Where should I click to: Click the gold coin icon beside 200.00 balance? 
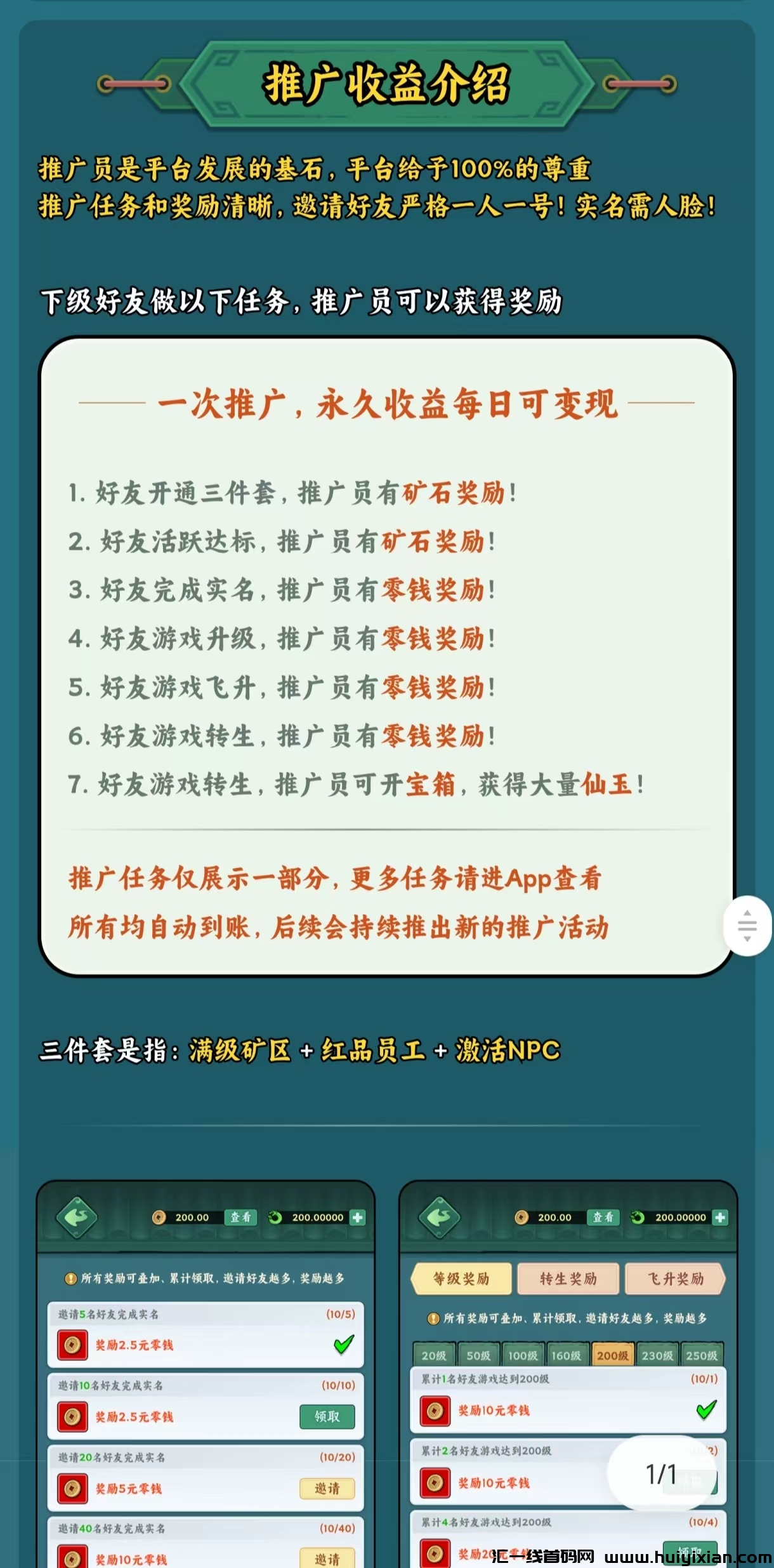coord(159,1217)
